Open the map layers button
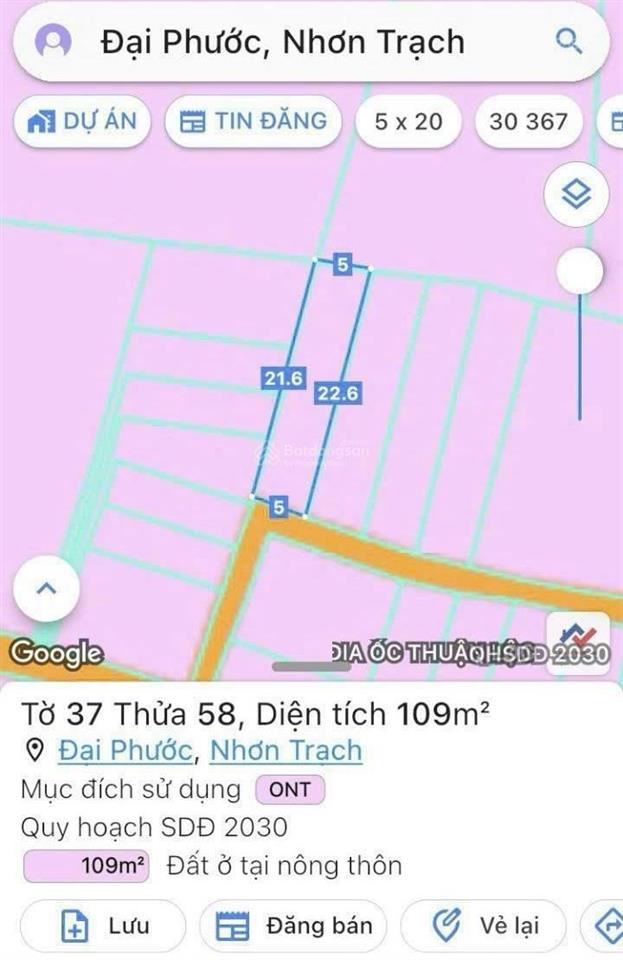The width and height of the screenshot is (623, 960). 577,195
